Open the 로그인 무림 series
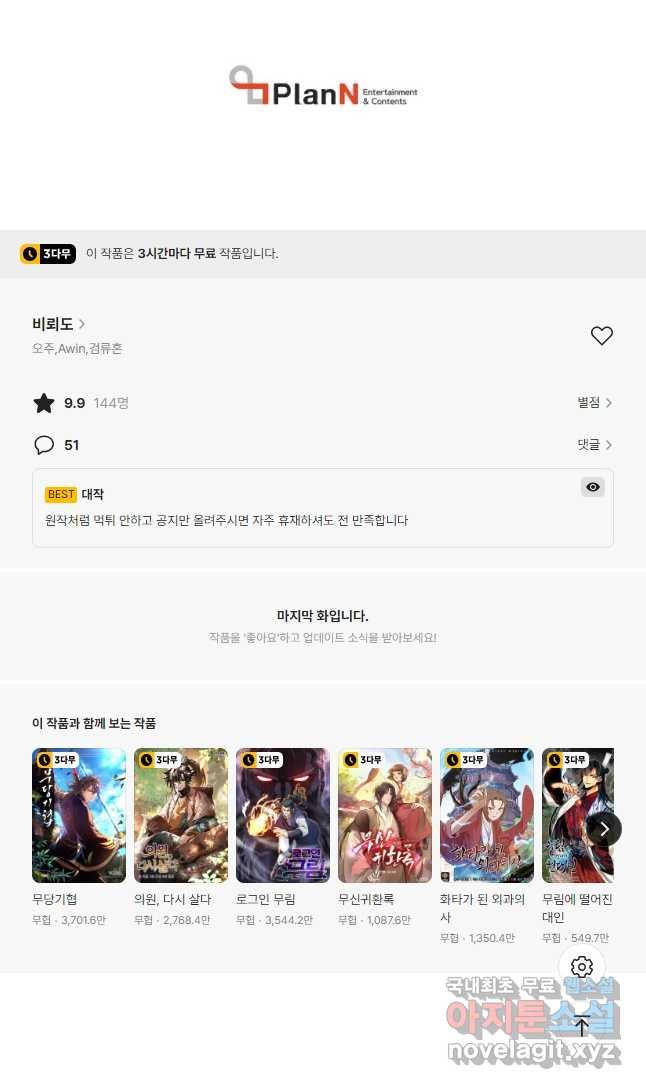 tap(283, 815)
